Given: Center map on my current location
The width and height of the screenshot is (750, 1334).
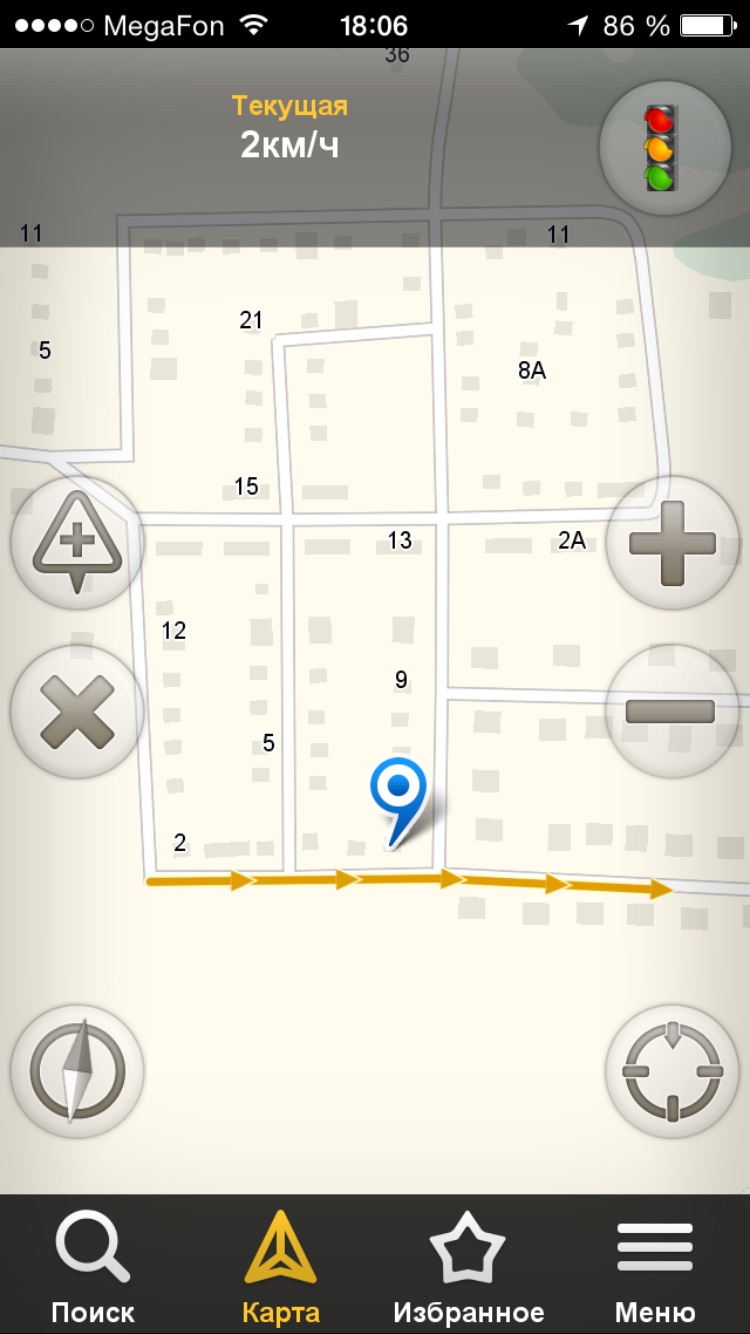Looking at the screenshot, I should click(x=672, y=1071).
